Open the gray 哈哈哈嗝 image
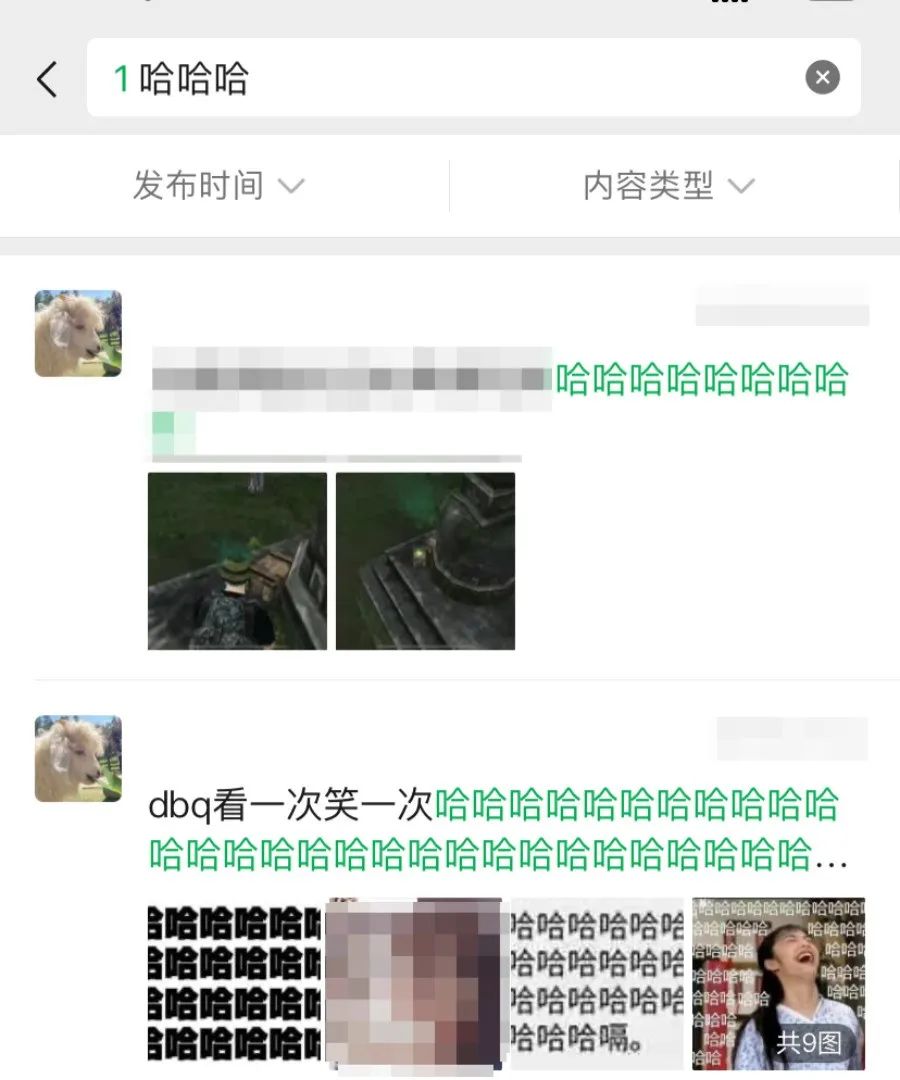The width and height of the screenshot is (900, 1080). click(597, 983)
